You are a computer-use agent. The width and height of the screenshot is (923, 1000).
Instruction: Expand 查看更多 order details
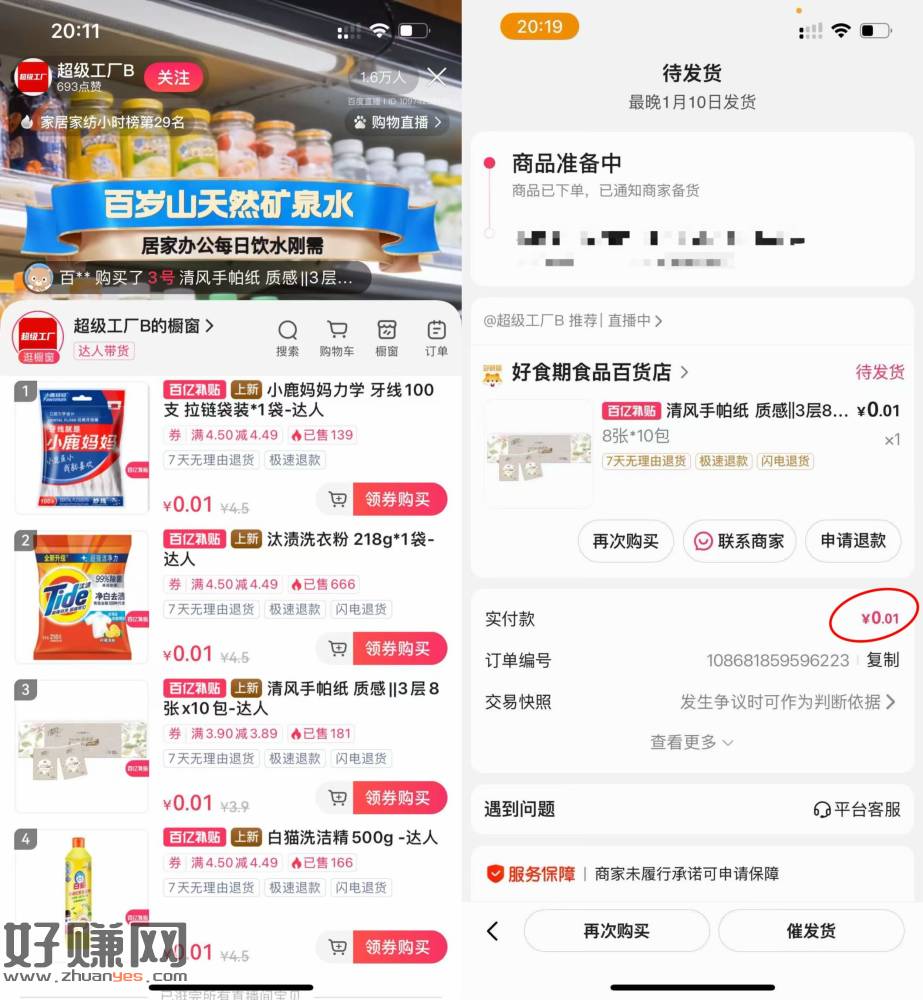point(692,742)
